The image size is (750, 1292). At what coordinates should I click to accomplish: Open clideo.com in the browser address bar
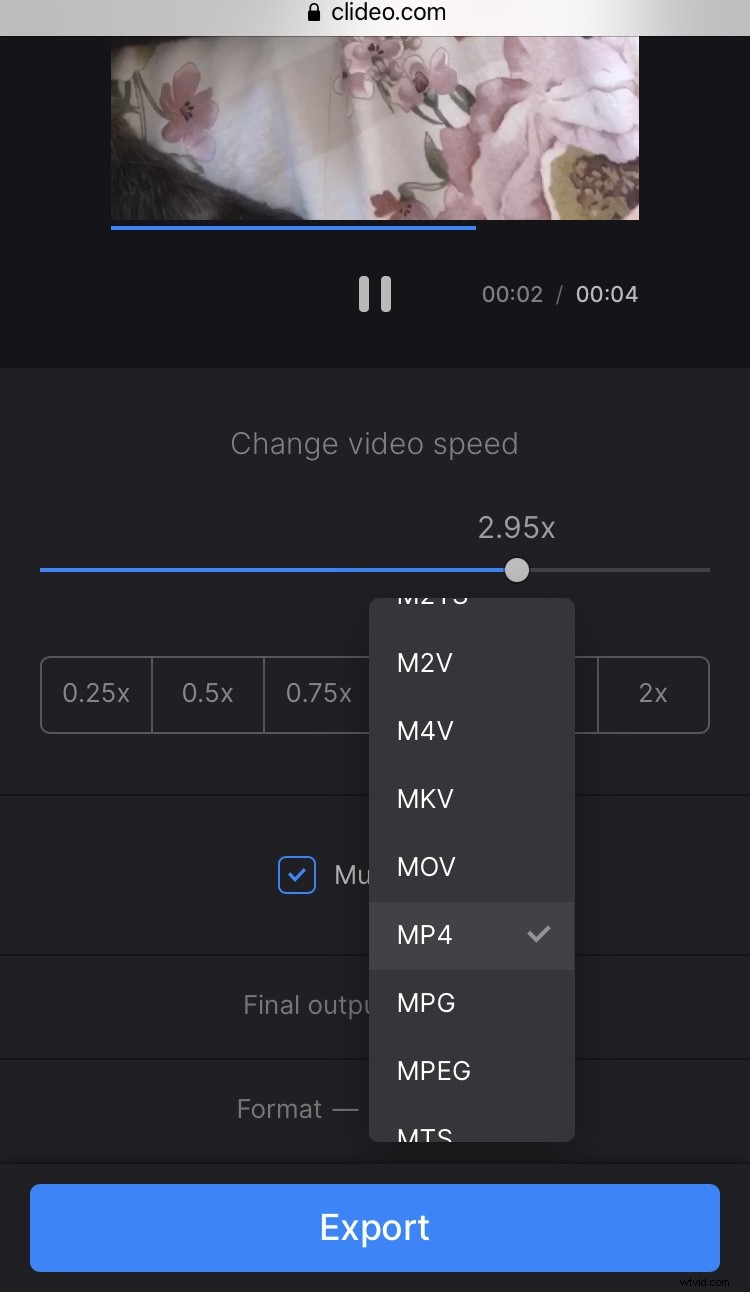(x=388, y=12)
